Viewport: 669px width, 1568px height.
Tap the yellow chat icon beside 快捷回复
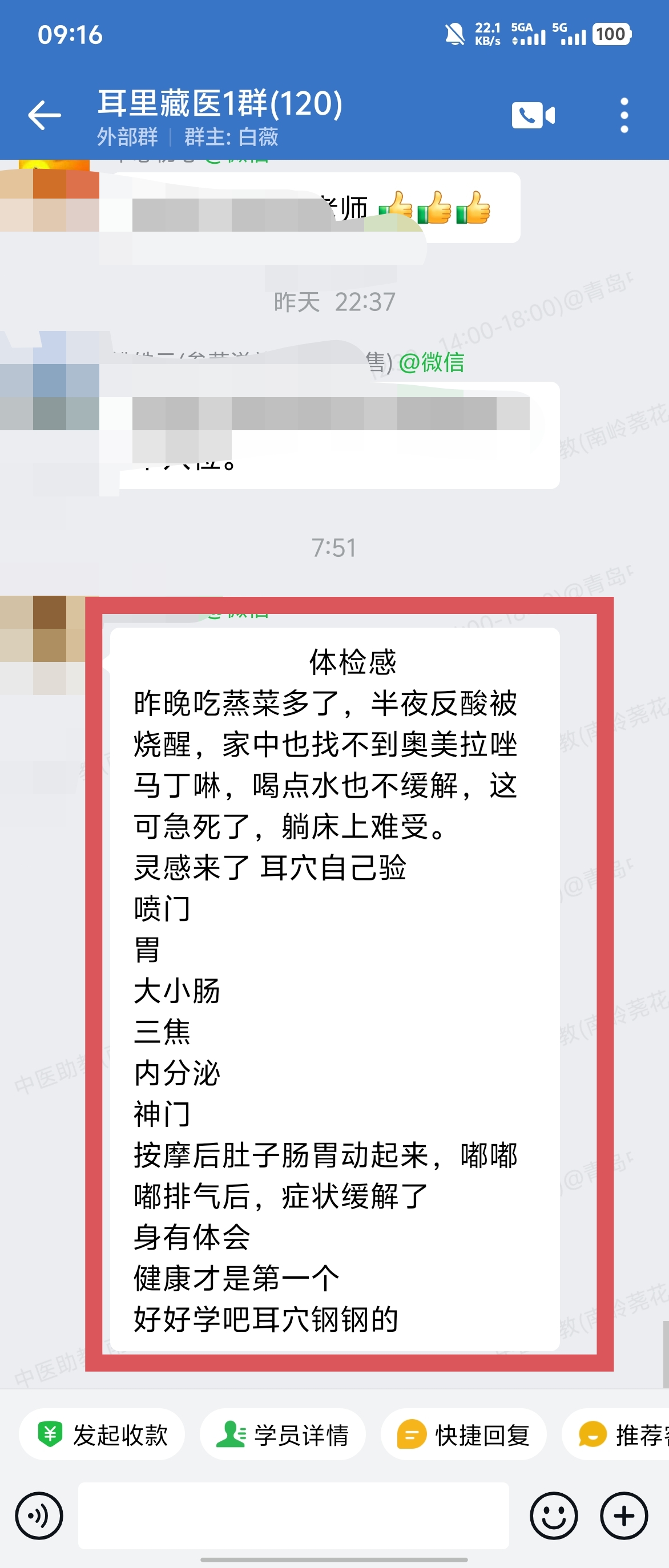click(410, 1434)
